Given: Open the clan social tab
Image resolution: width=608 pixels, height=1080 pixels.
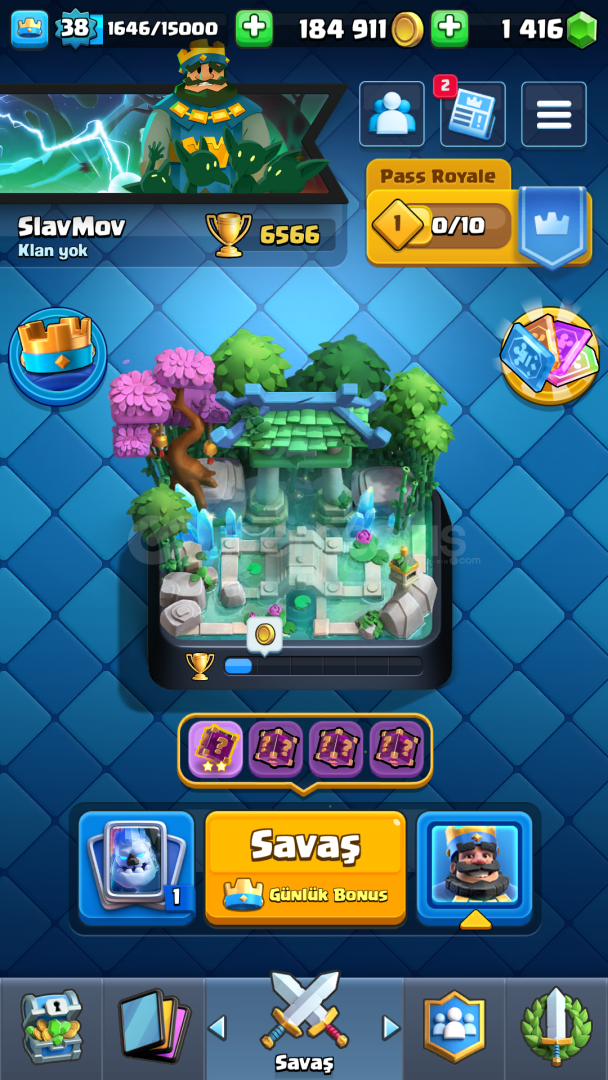Looking at the screenshot, I should coord(454,1028).
